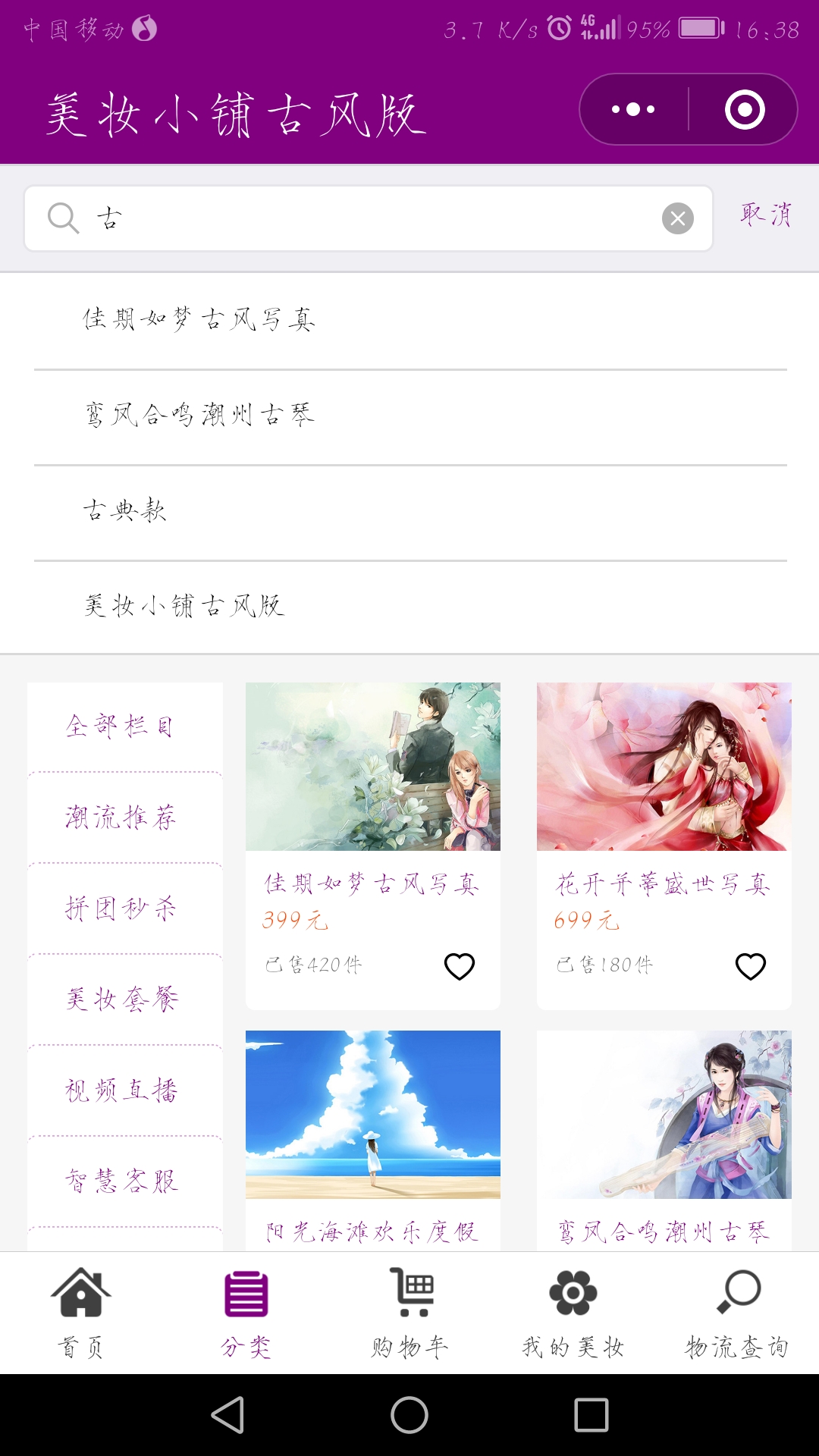819x1456 pixels.
Task: Tap 取消 to cancel the search
Action: tap(766, 215)
